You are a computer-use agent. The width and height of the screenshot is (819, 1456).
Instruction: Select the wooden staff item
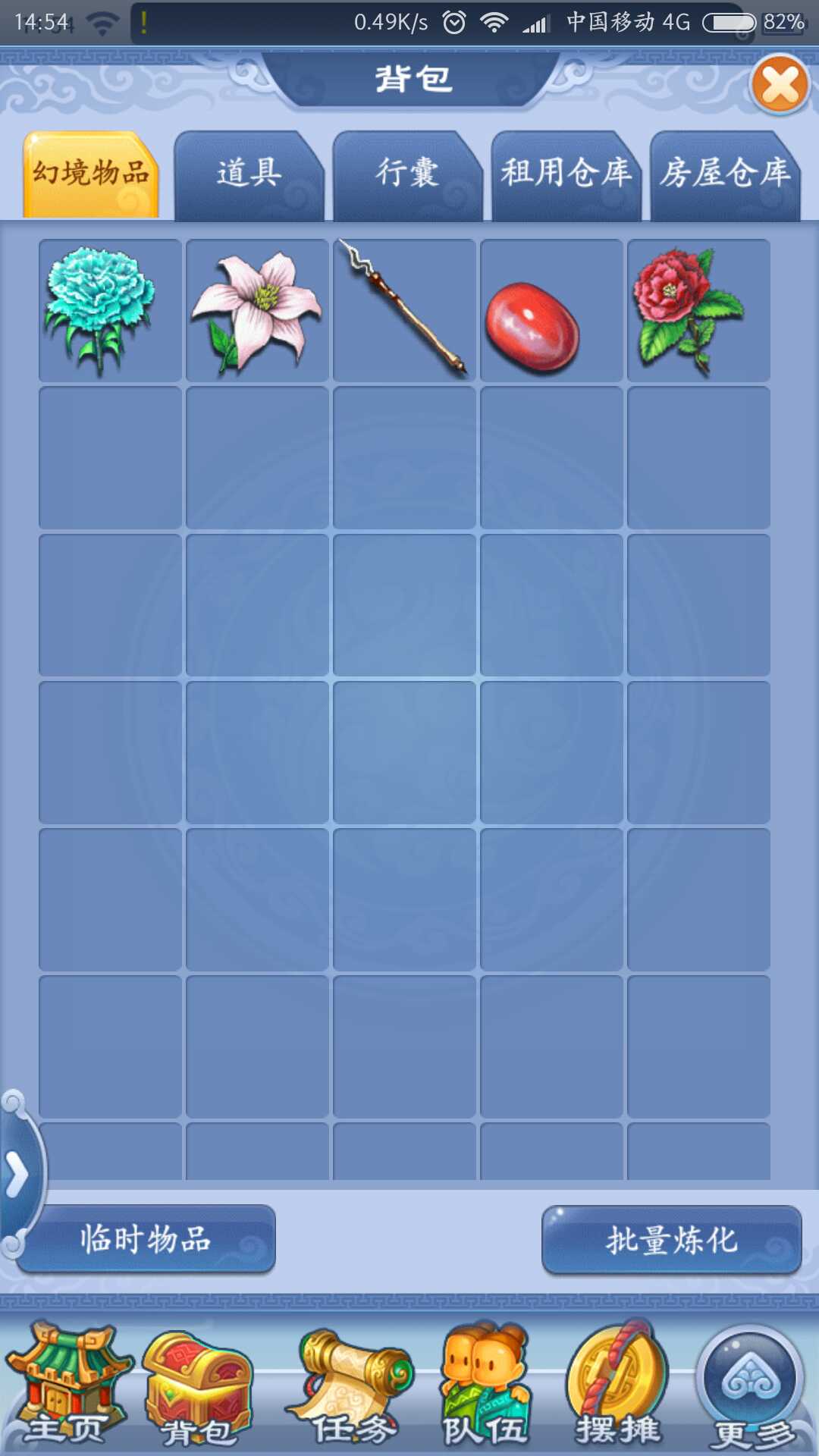[404, 311]
